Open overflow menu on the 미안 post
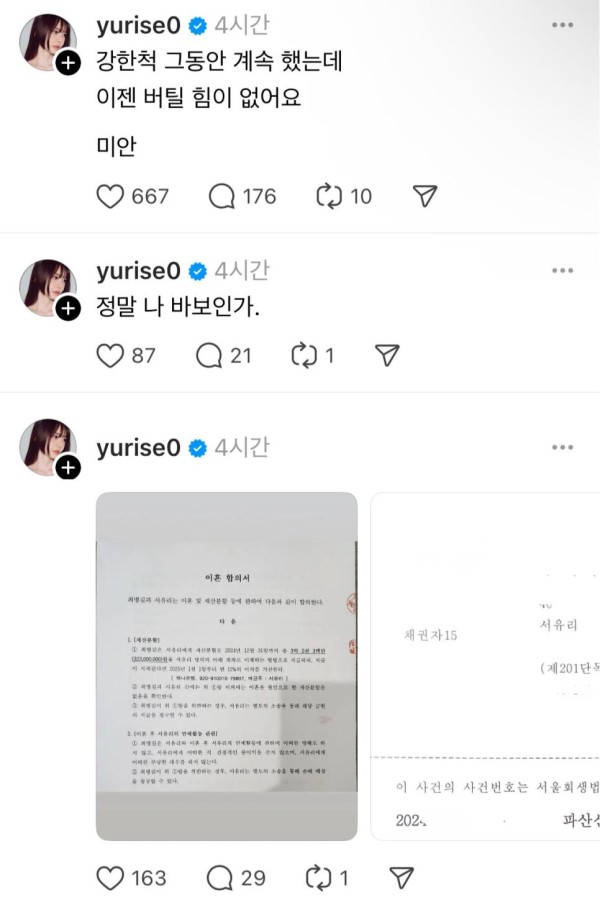The height and width of the screenshot is (905, 600). click(x=563, y=25)
